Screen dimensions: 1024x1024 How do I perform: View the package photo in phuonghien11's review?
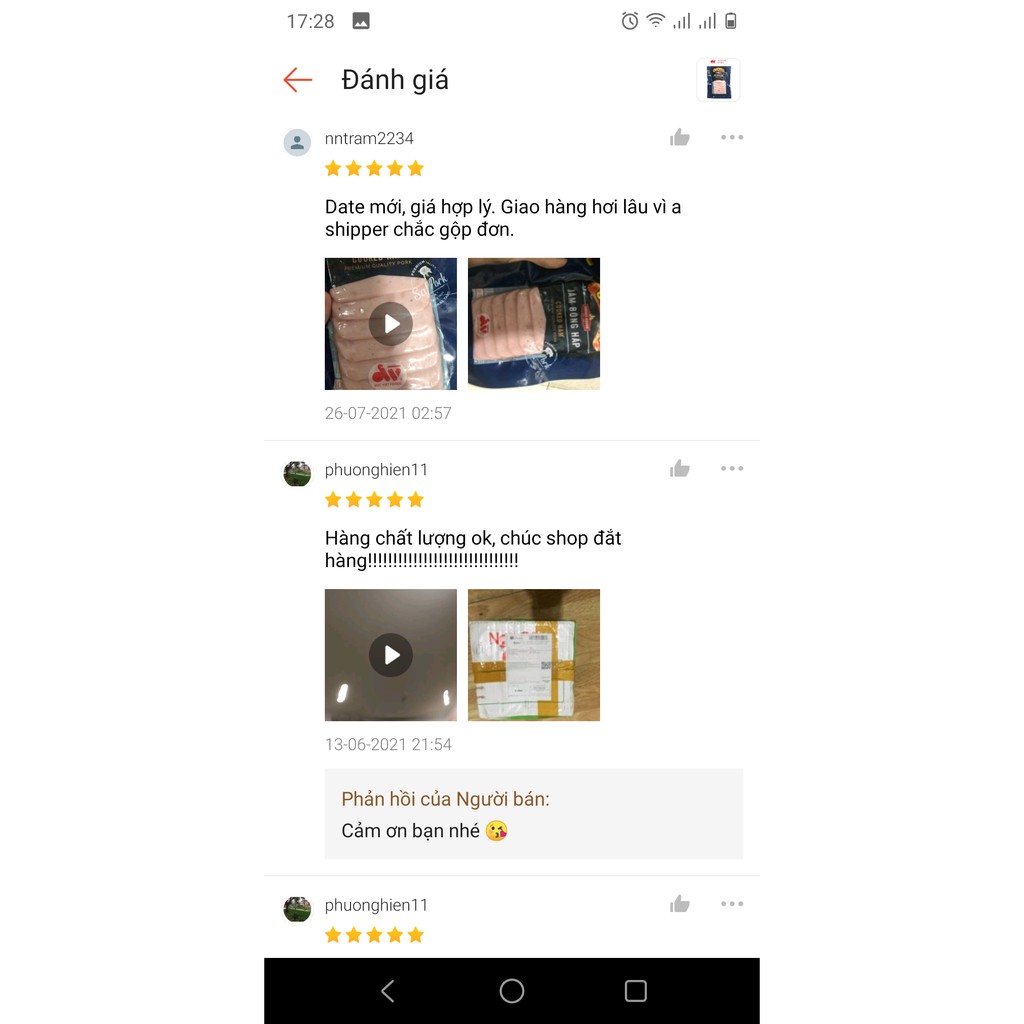(534, 655)
